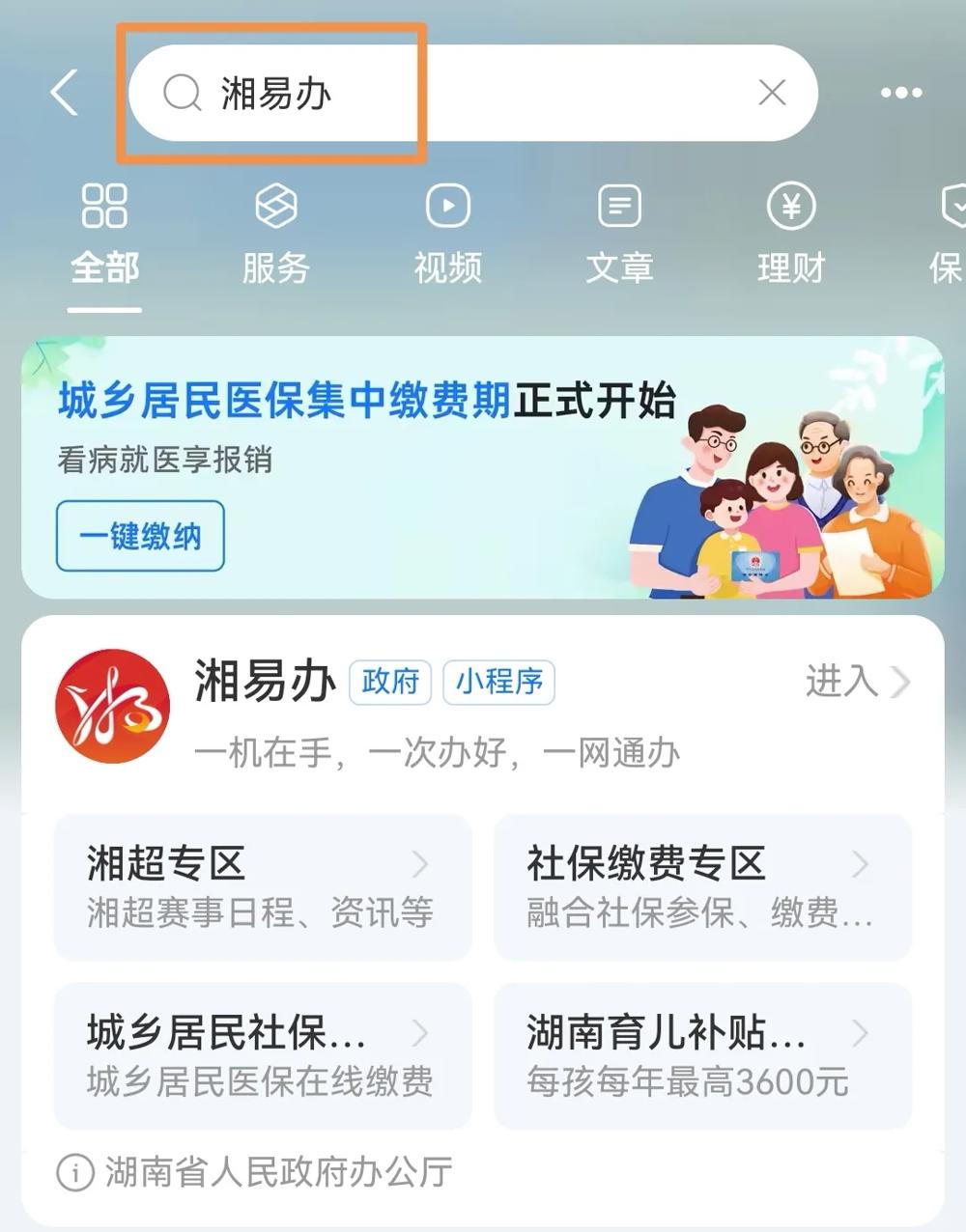Switch to the 视频 tab
This screenshot has width=966, height=1232.
click(447, 235)
